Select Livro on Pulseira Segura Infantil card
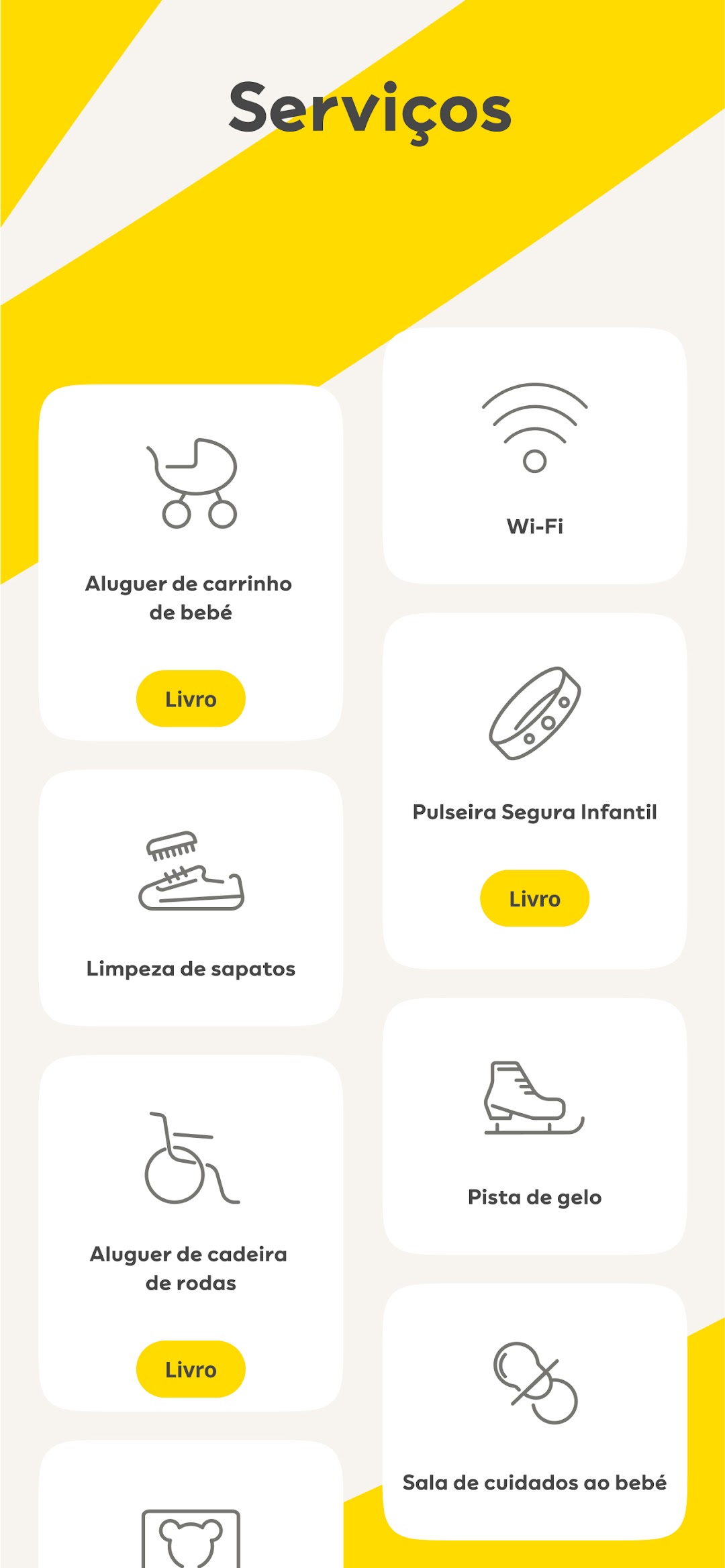725x1568 pixels. click(534, 898)
